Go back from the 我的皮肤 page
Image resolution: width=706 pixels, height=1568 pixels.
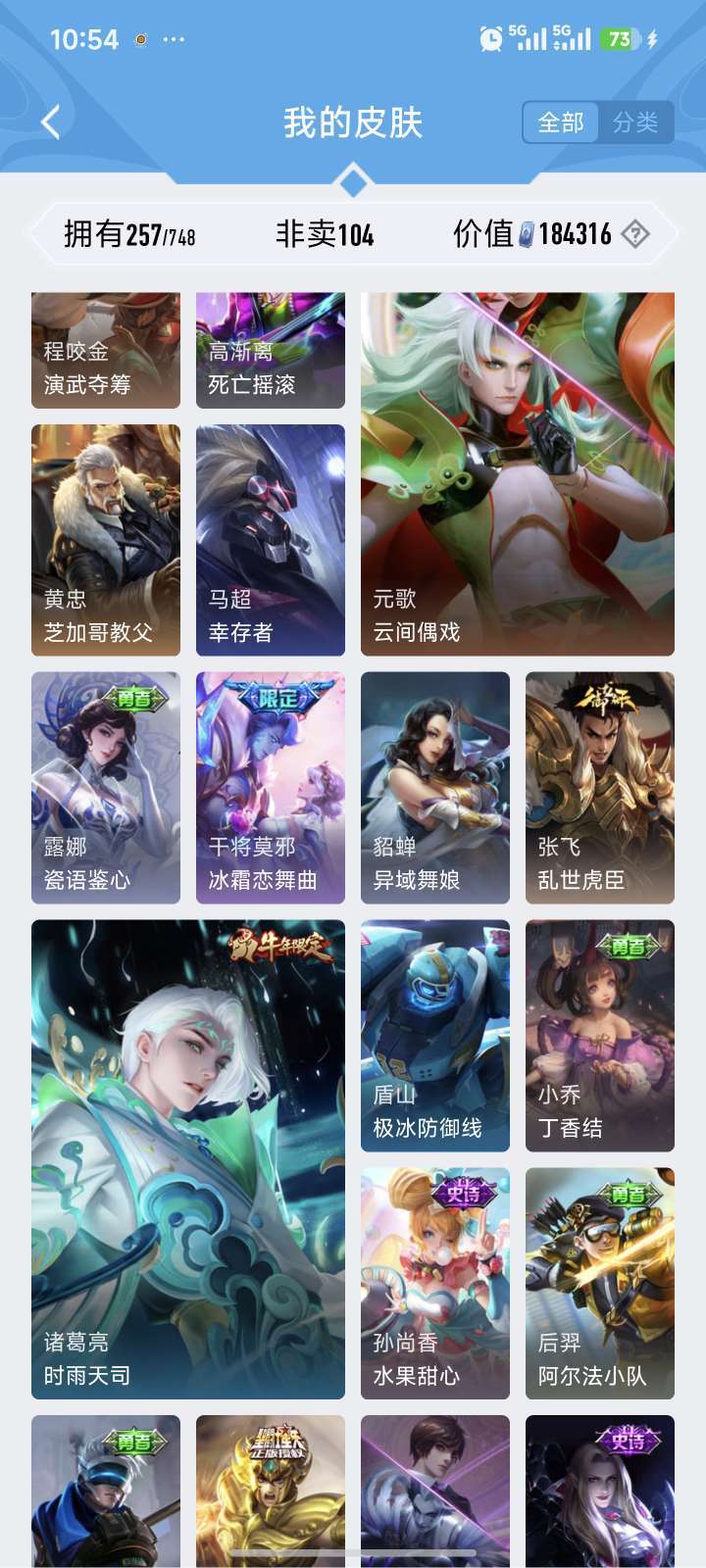[51, 122]
